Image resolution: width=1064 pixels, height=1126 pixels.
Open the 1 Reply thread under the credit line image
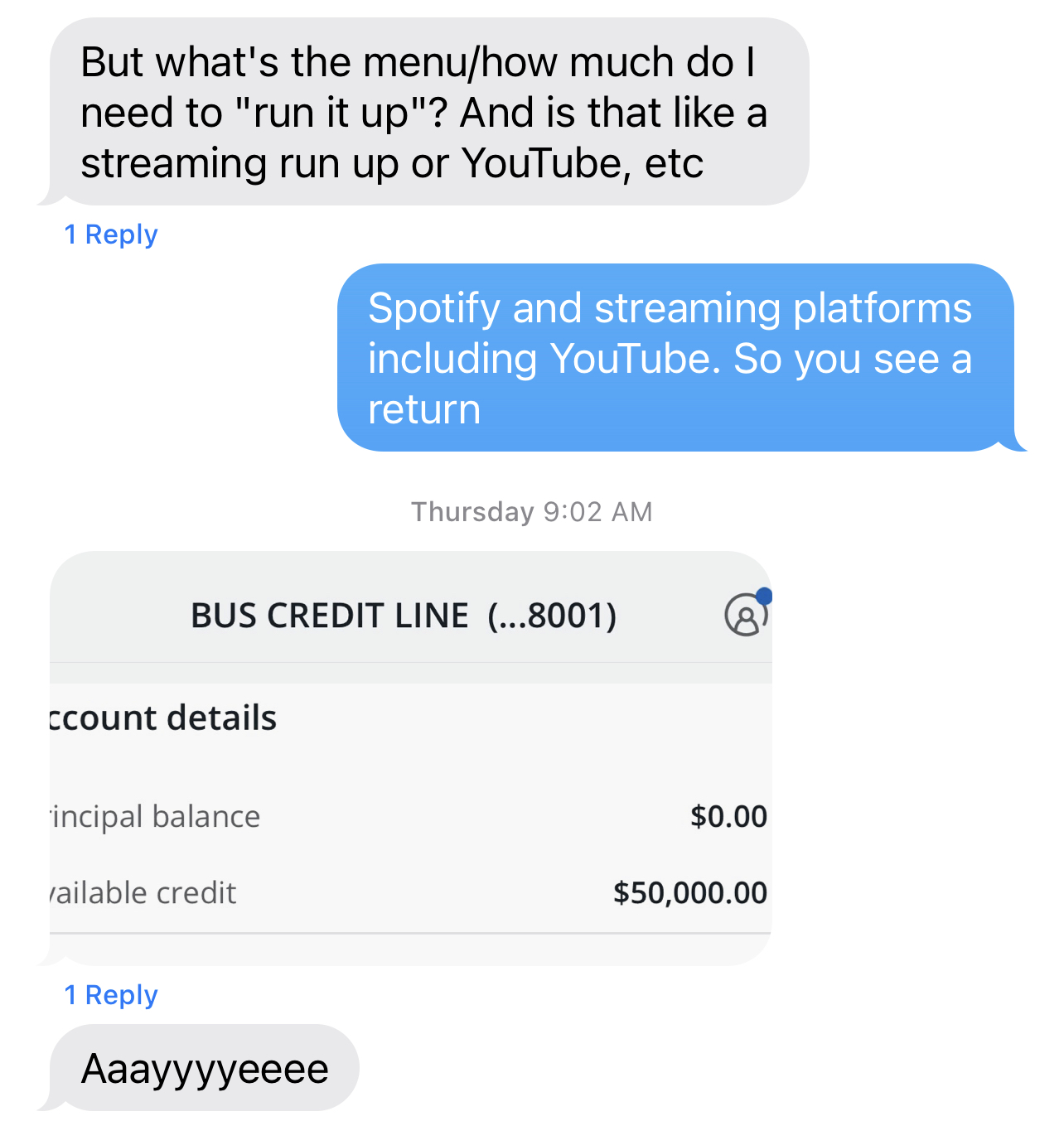[111, 995]
